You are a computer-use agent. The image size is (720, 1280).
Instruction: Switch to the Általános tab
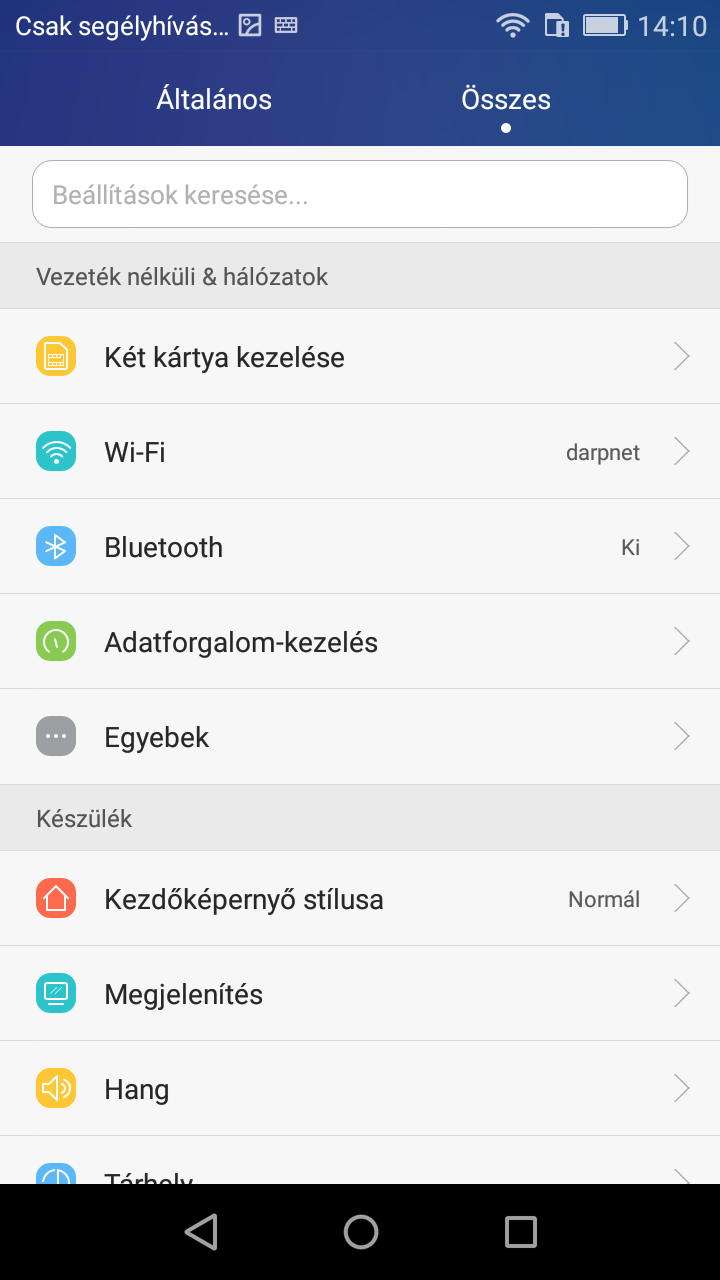214,100
